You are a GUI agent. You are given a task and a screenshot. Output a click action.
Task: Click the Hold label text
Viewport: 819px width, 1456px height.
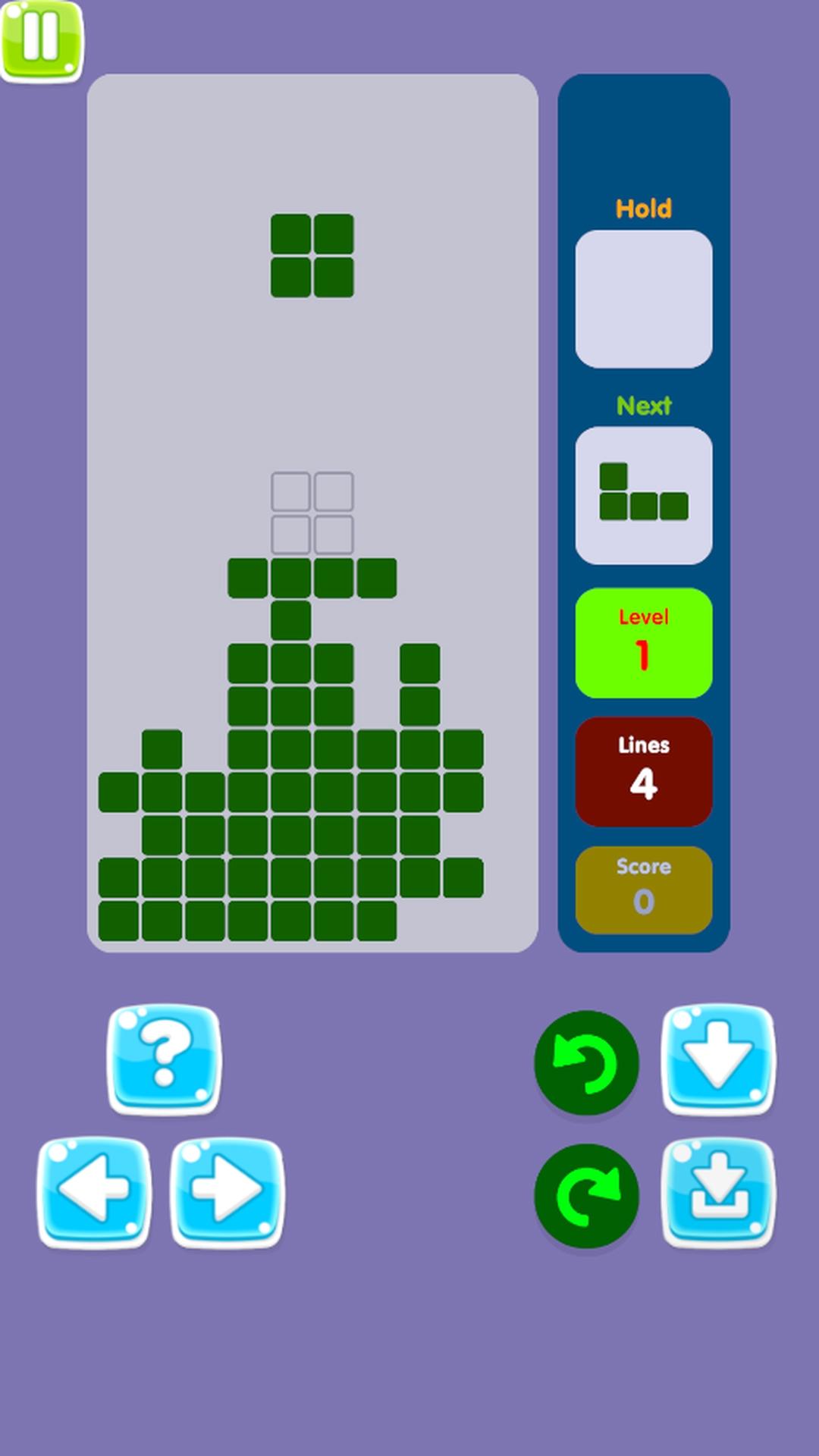coord(644,208)
